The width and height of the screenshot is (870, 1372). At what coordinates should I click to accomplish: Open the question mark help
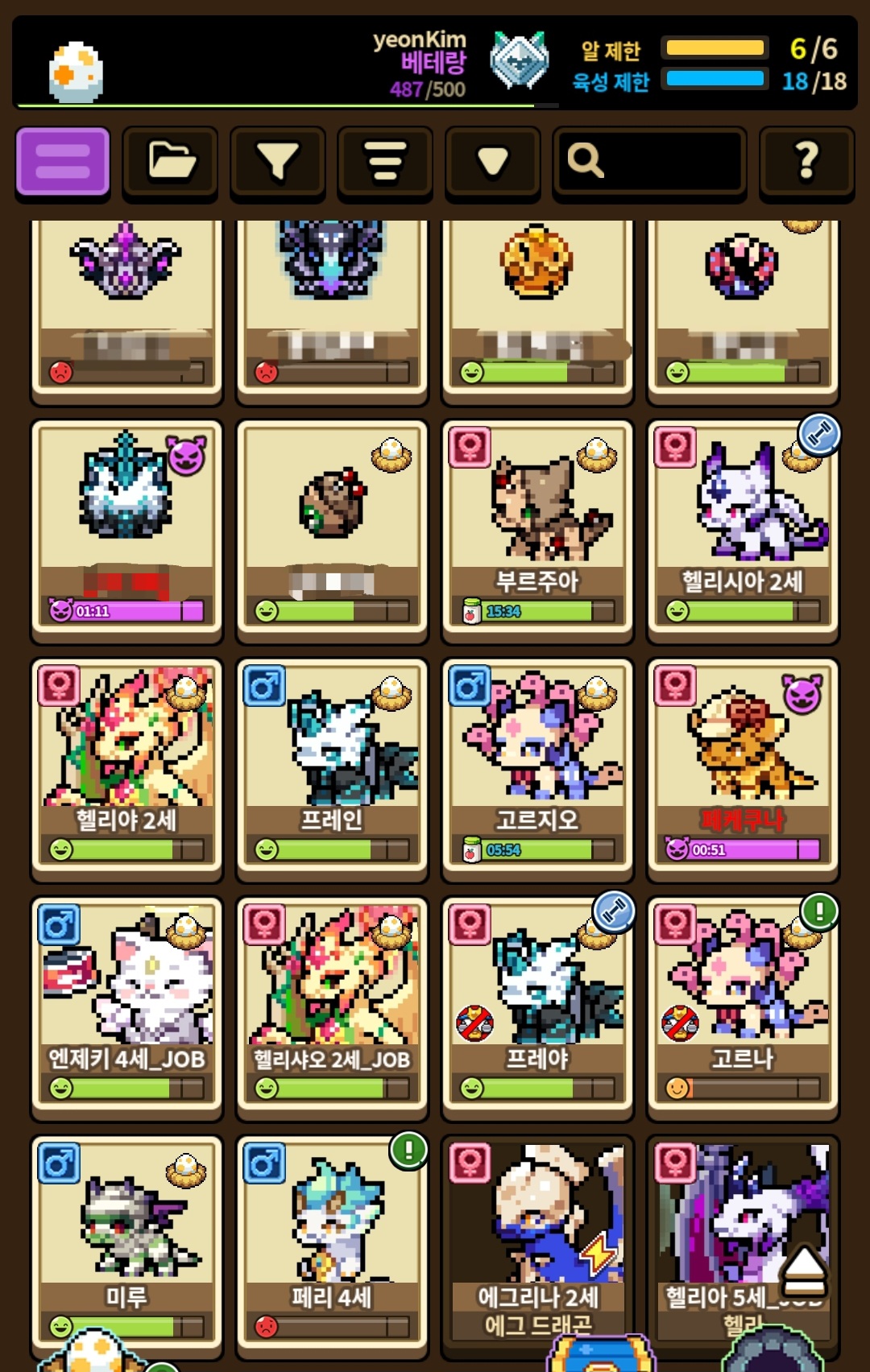(806, 161)
